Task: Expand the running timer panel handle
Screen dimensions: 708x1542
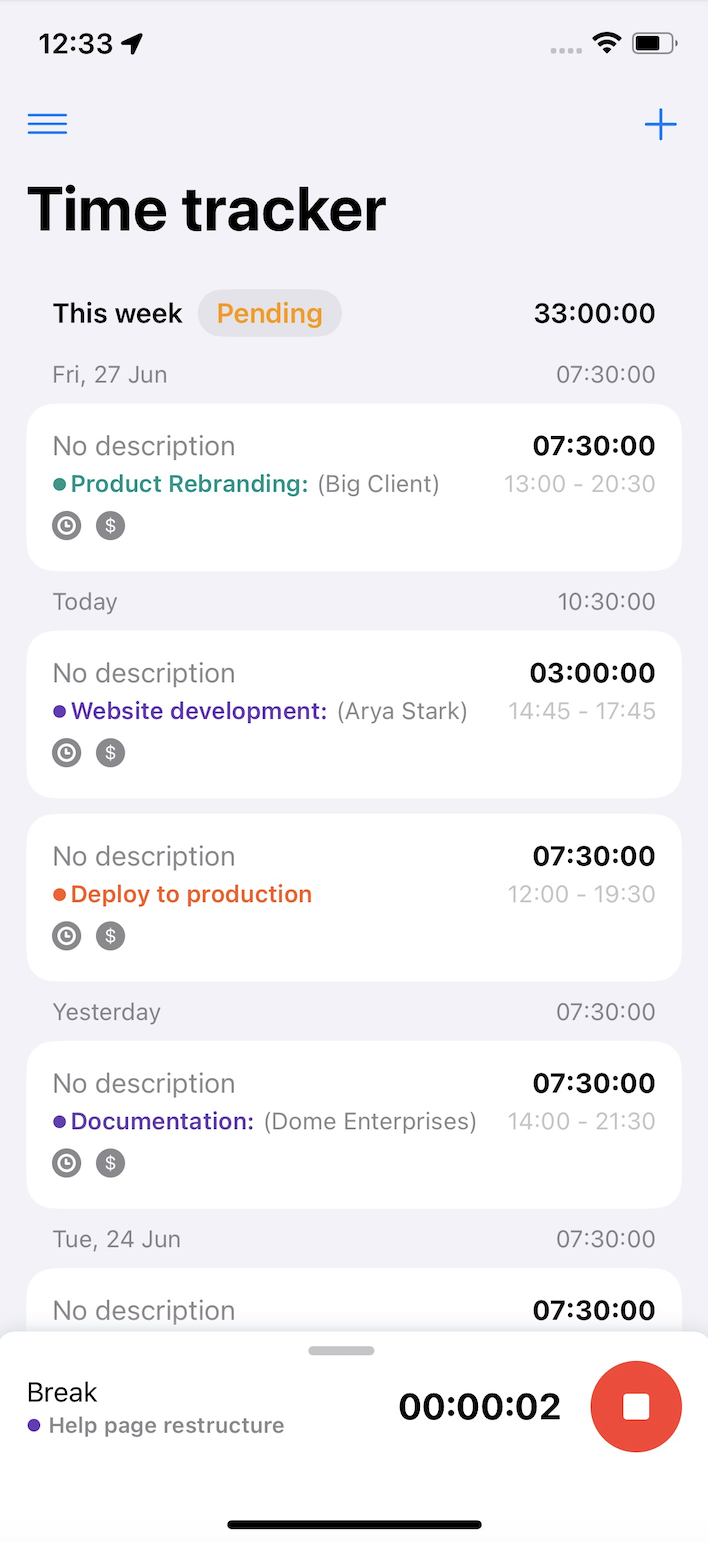Action: tap(342, 1351)
